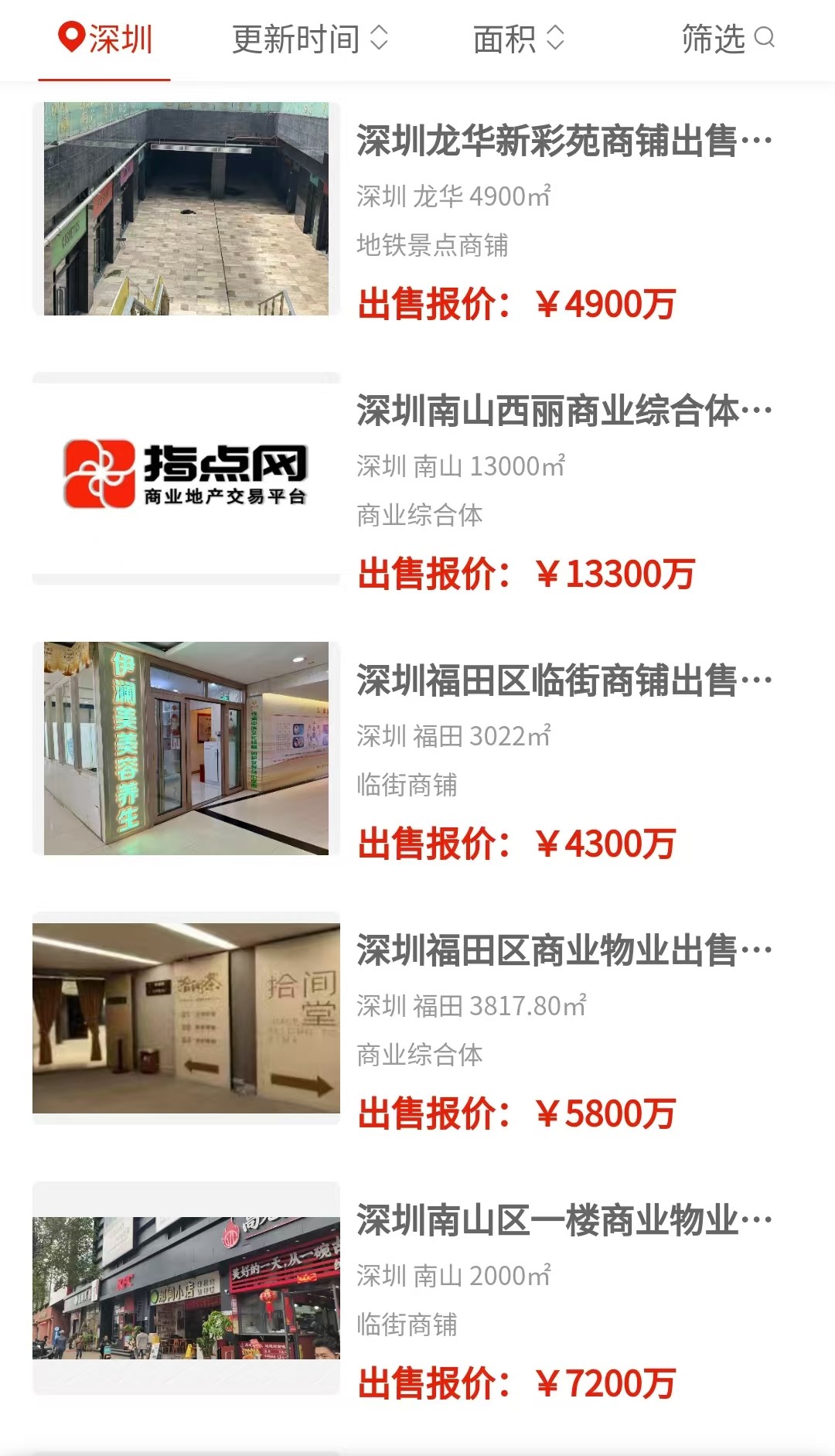Open the 筛选 filter panel
This screenshot has height=1456, width=835.
point(728,39)
